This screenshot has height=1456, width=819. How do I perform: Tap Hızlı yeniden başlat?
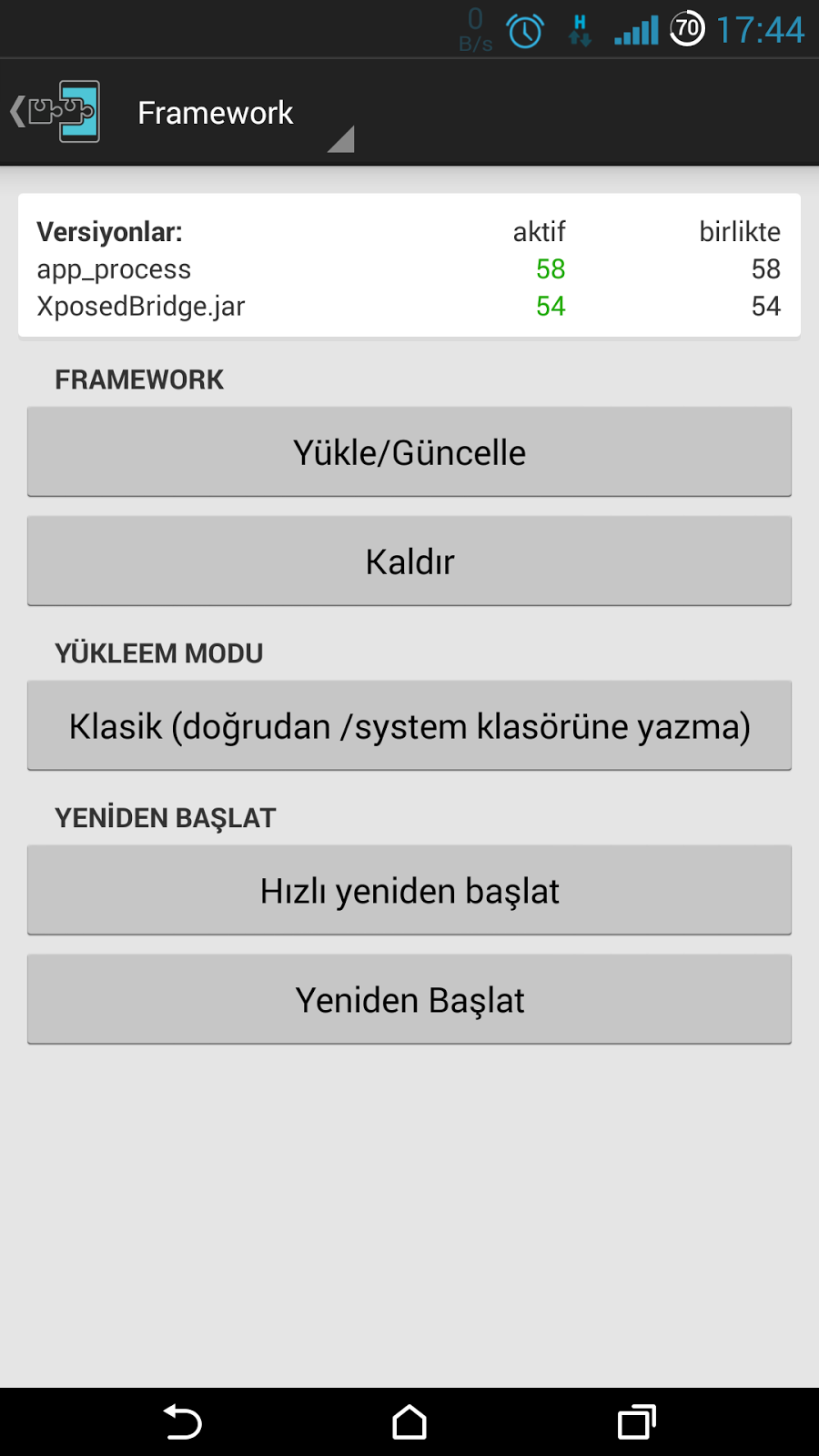[409, 891]
